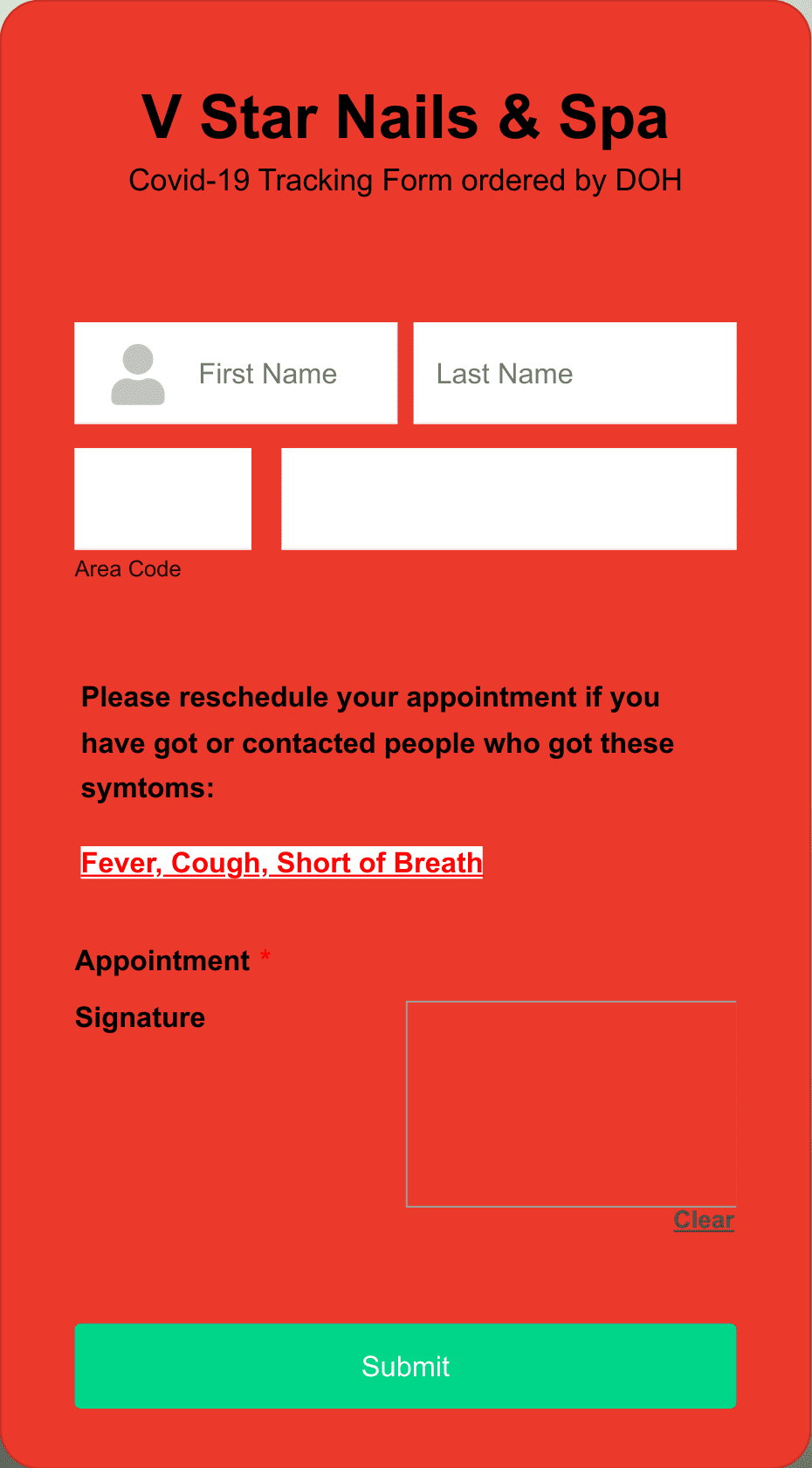Viewport: 812px width, 1468px height.
Task: Focus the First Name placeholder text
Action: [268, 374]
